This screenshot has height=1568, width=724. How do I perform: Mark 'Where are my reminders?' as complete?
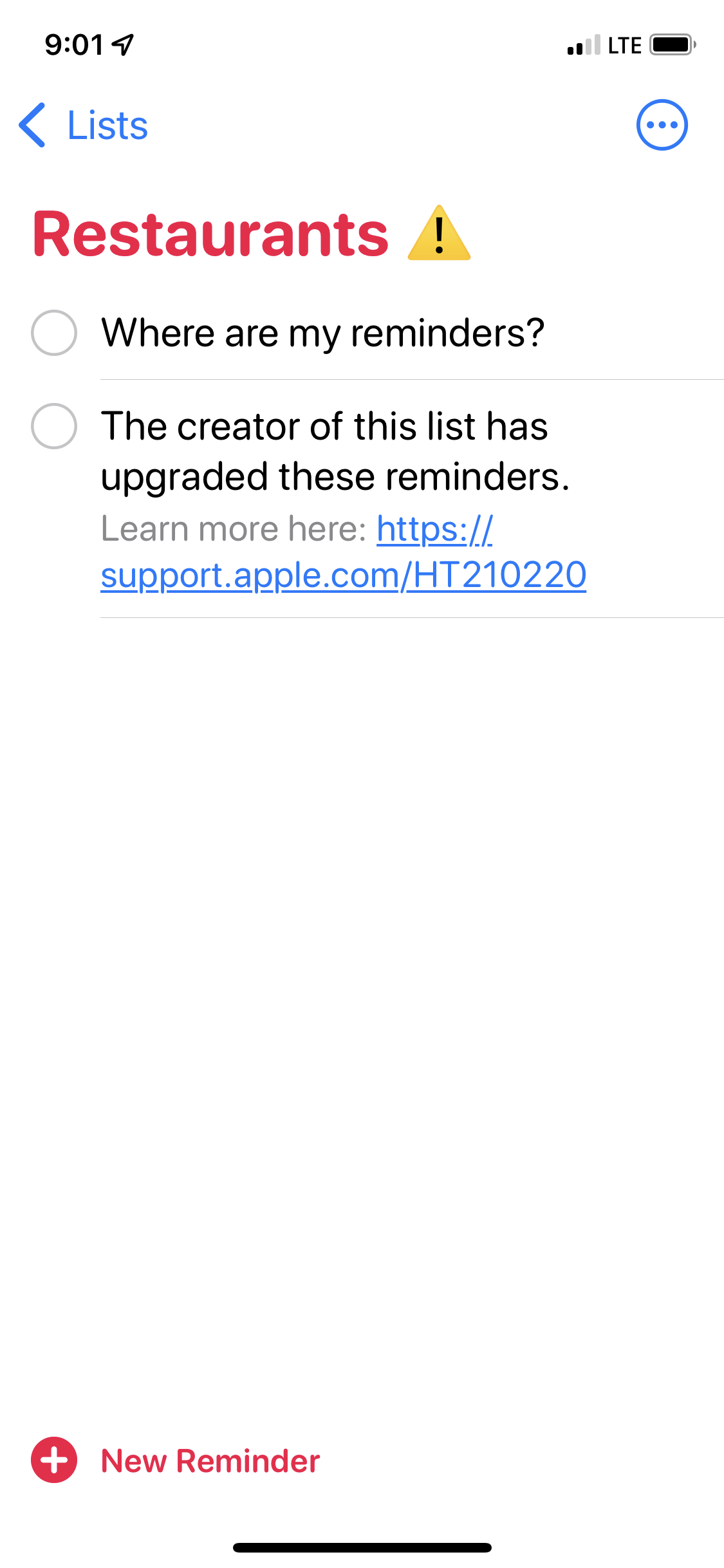pos(54,333)
